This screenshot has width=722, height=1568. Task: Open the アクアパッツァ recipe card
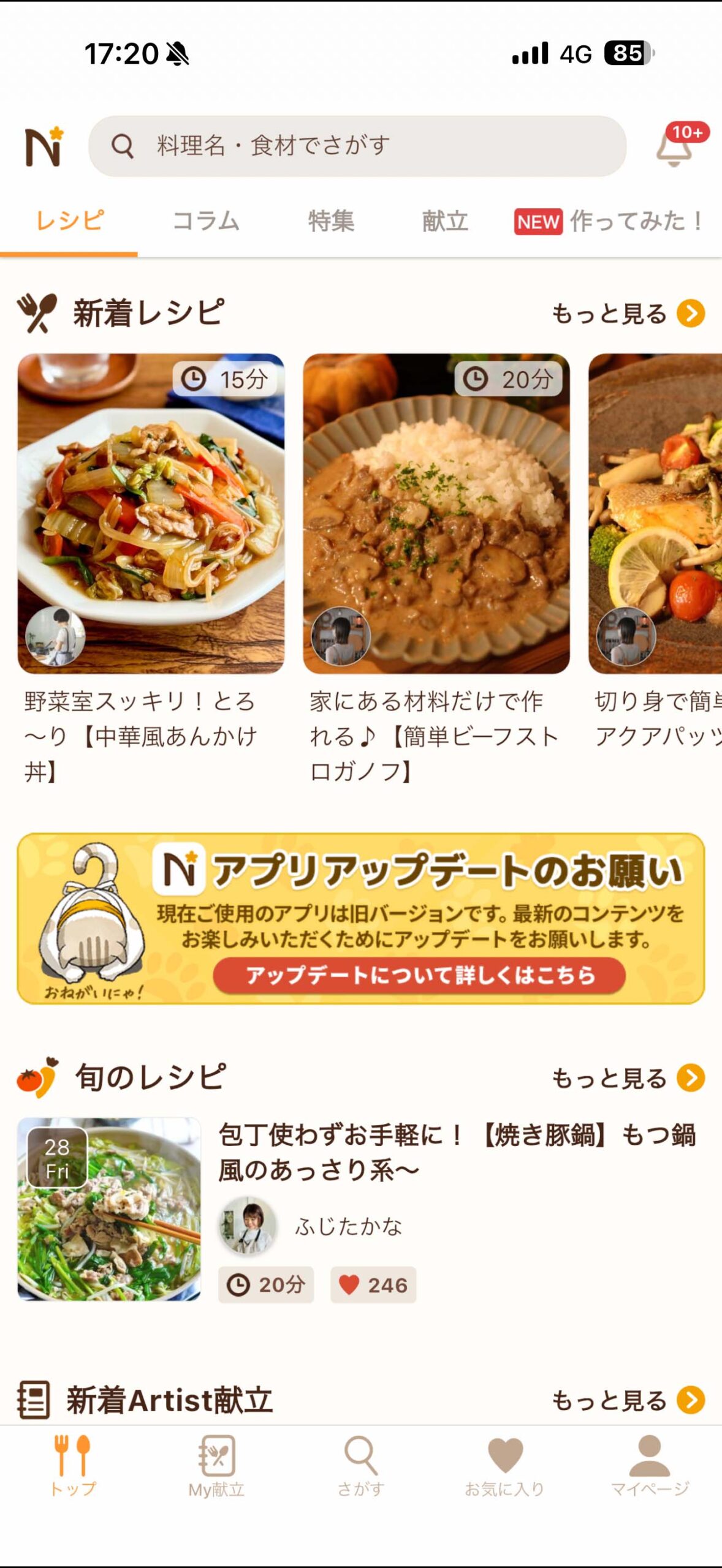click(656, 513)
